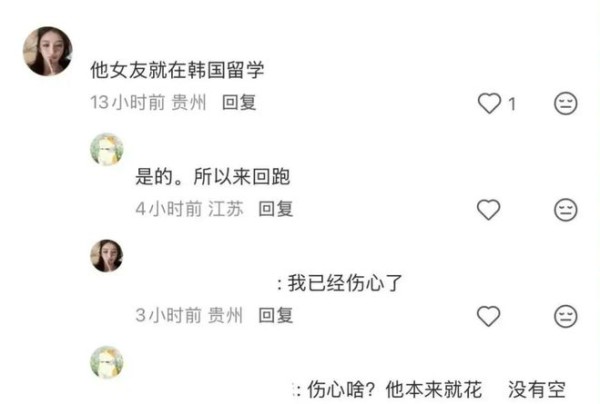Reply to 是的。所以来回跑 comment
This screenshot has width=600, height=404.
click(x=276, y=209)
